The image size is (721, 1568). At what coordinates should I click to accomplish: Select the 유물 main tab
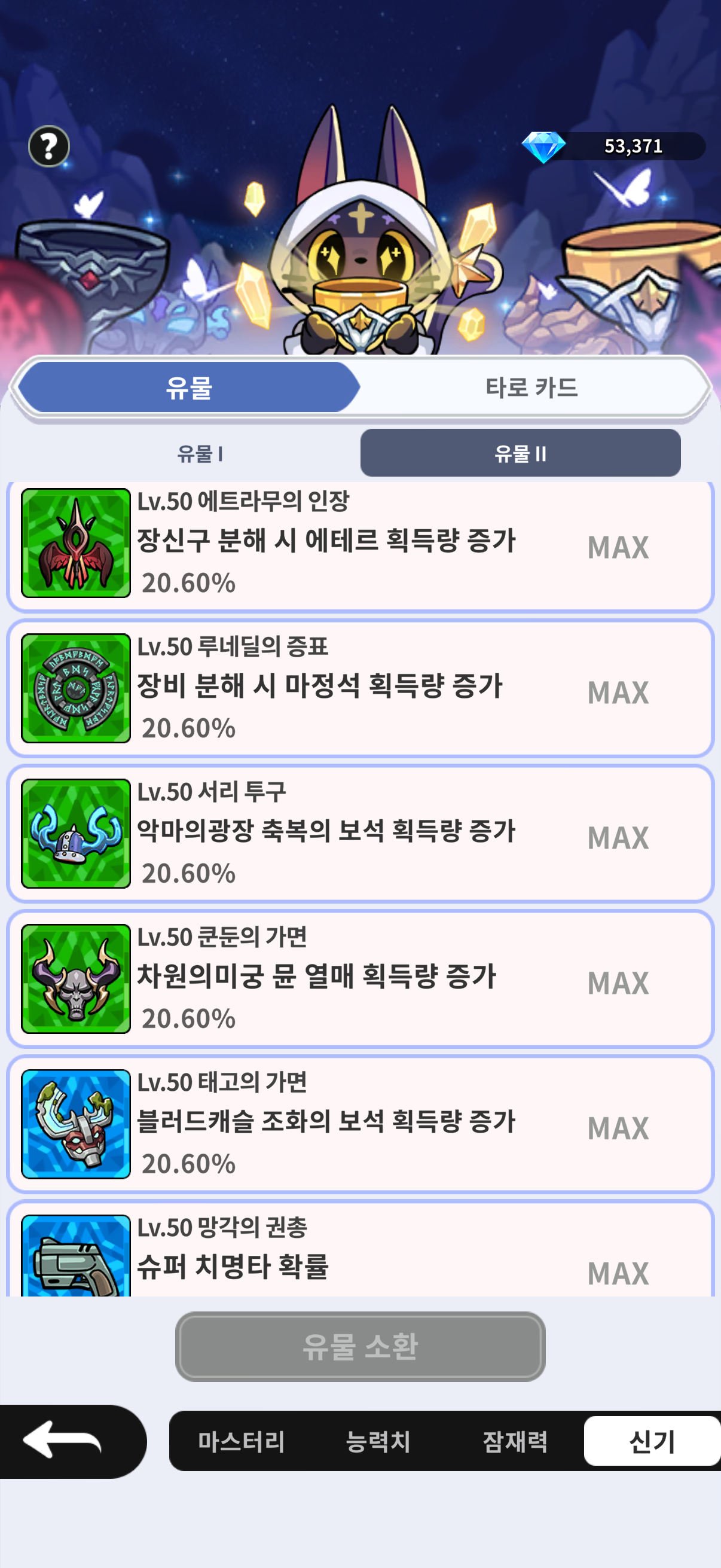pos(188,387)
